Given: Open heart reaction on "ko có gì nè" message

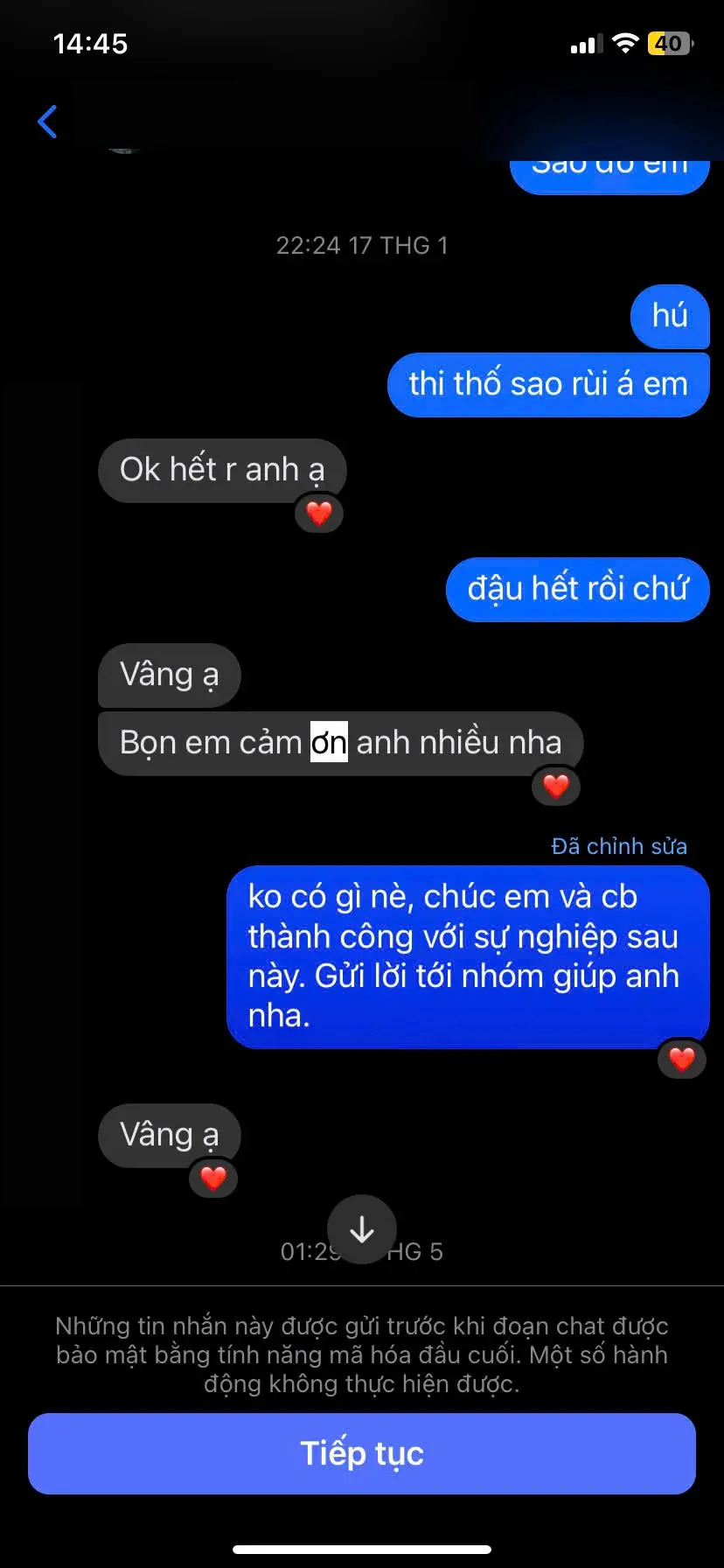Looking at the screenshot, I should [681, 1060].
